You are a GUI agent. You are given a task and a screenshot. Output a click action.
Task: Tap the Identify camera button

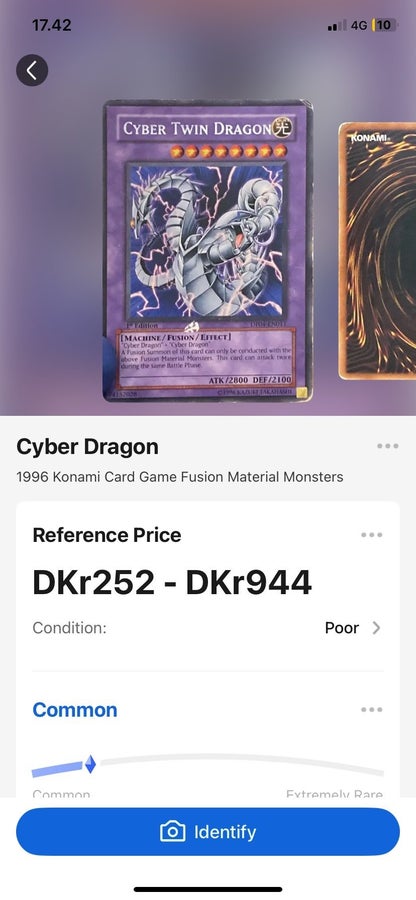(208, 832)
